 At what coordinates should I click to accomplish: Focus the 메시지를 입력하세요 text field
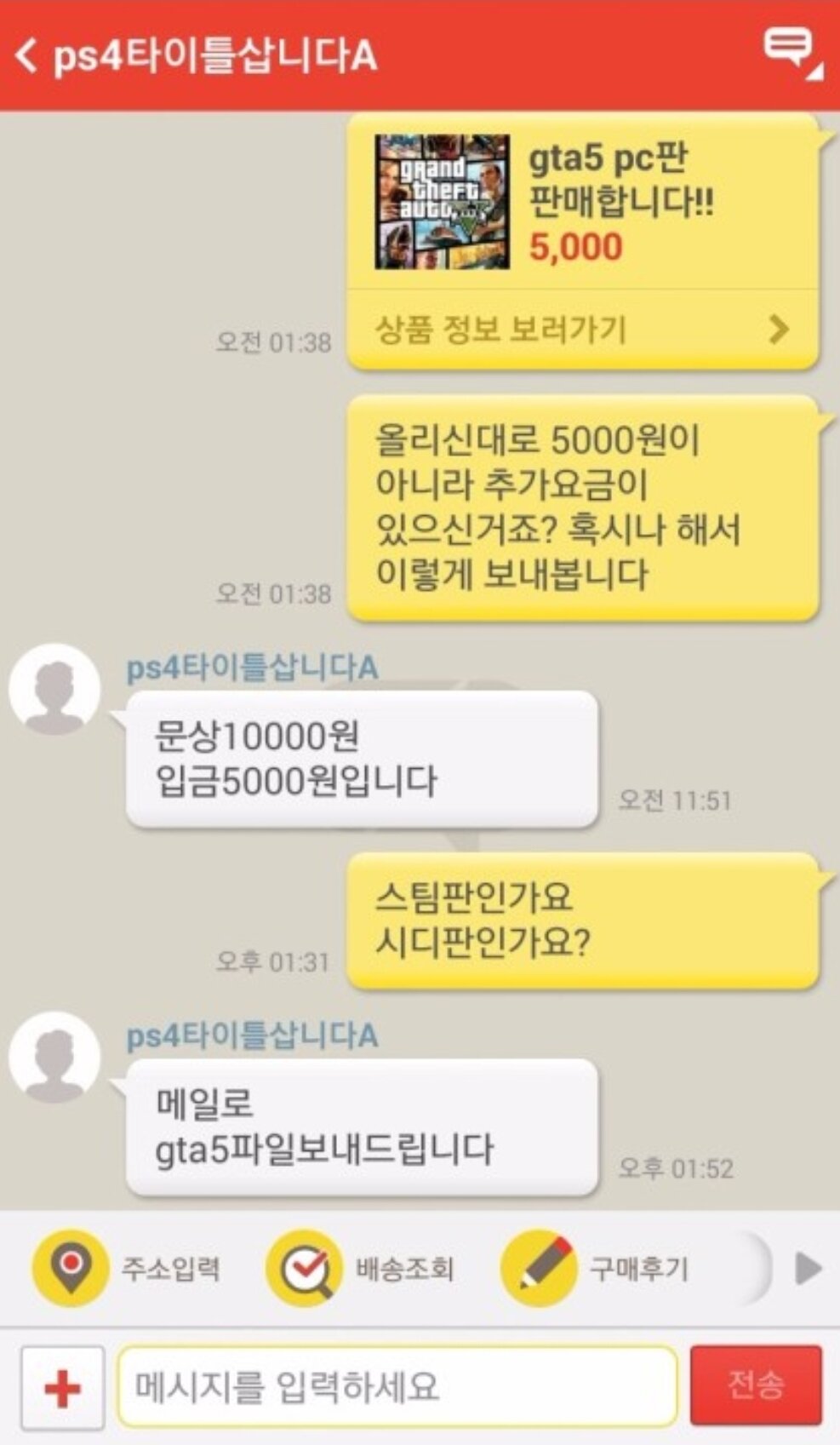[397, 1387]
